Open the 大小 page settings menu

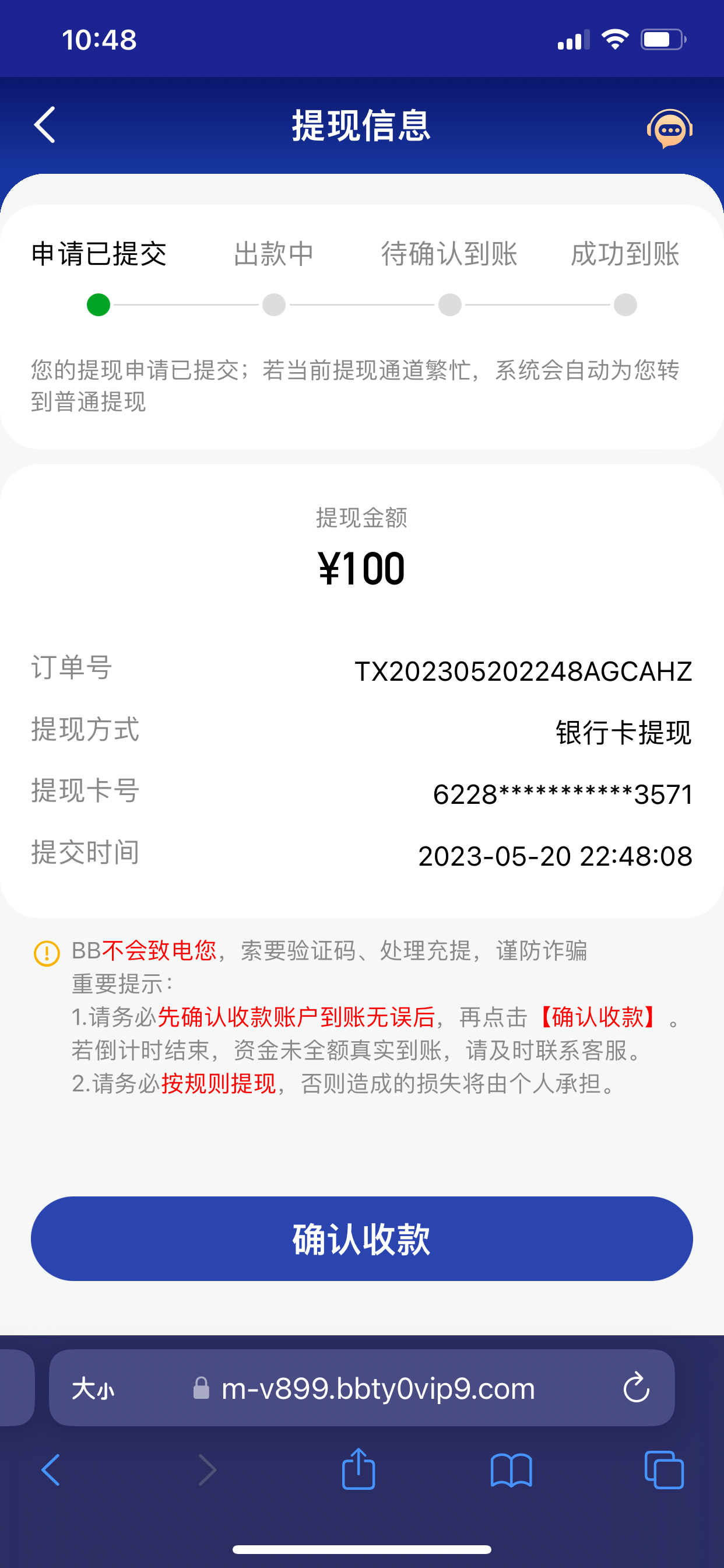pyautogui.click(x=93, y=1389)
